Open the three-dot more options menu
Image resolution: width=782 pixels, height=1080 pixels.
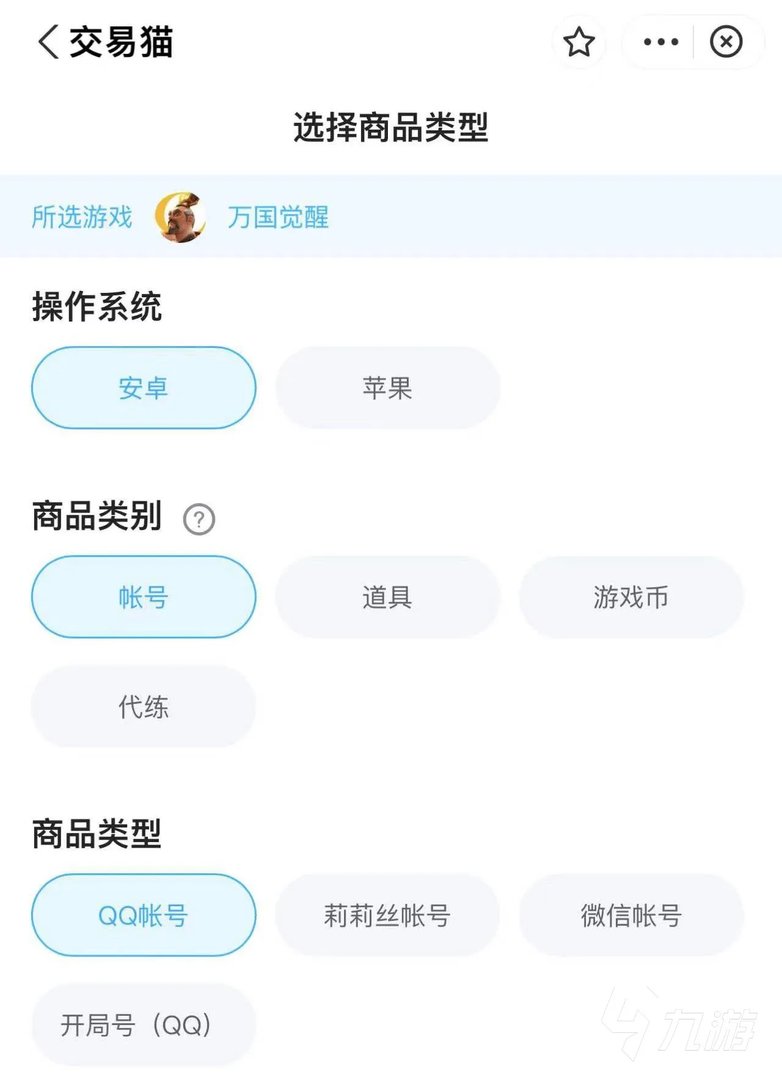pyautogui.click(x=659, y=42)
